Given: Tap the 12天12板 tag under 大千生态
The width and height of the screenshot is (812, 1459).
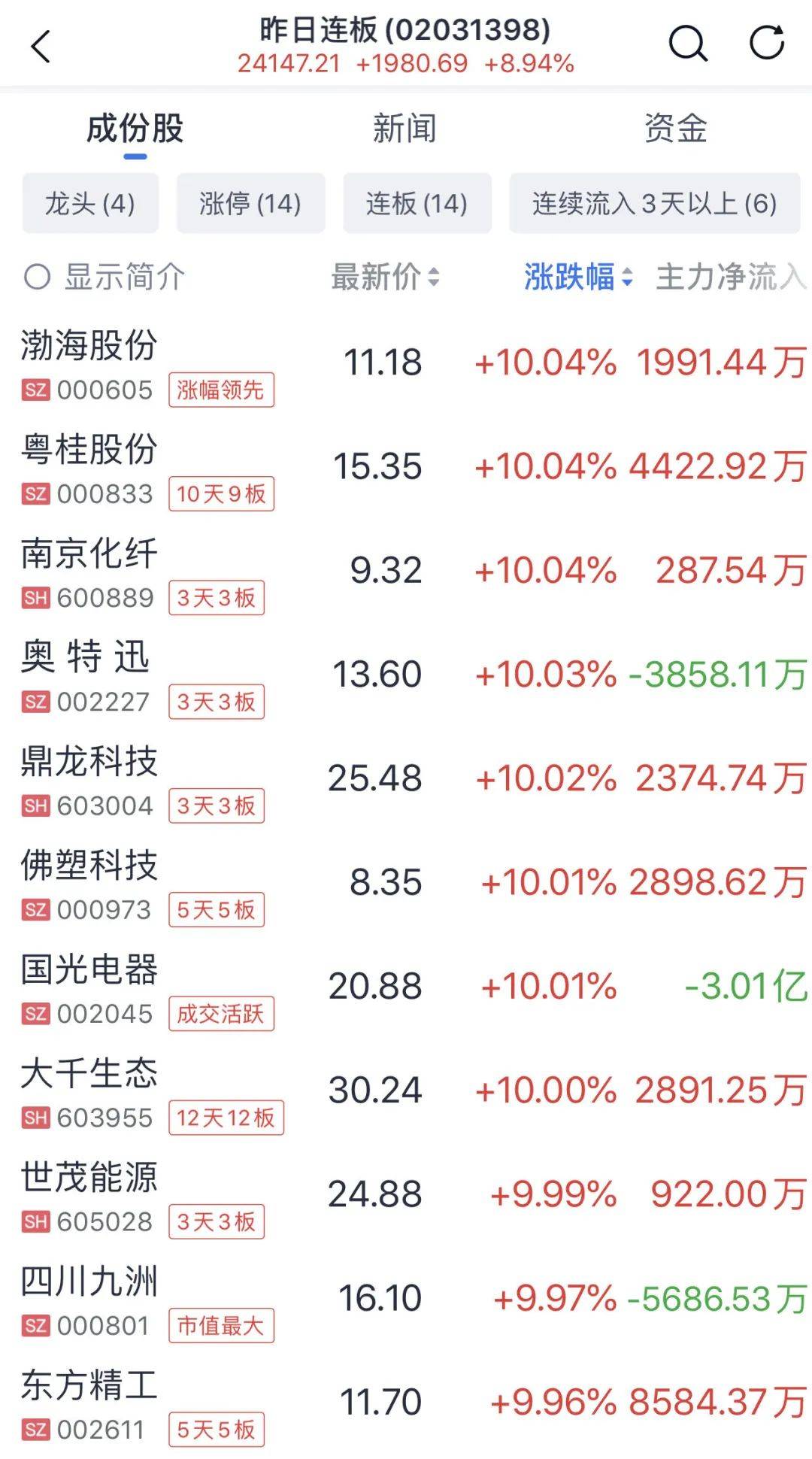Looking at the screenshot, I should click(x=228, y=1119).
